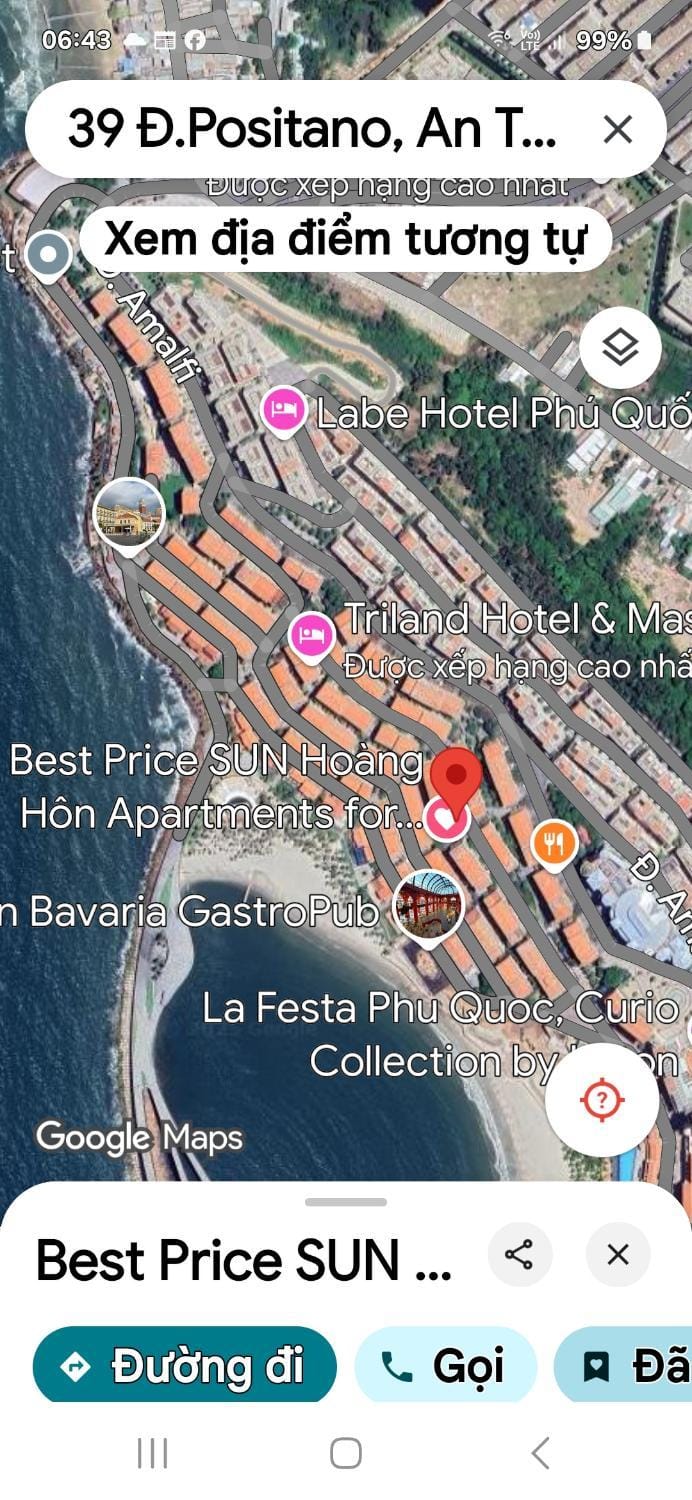Select the Labe Hotel Phú Quốc pin
The height and width of the screenshot is (1500, 692).
[x=283, y=411]
